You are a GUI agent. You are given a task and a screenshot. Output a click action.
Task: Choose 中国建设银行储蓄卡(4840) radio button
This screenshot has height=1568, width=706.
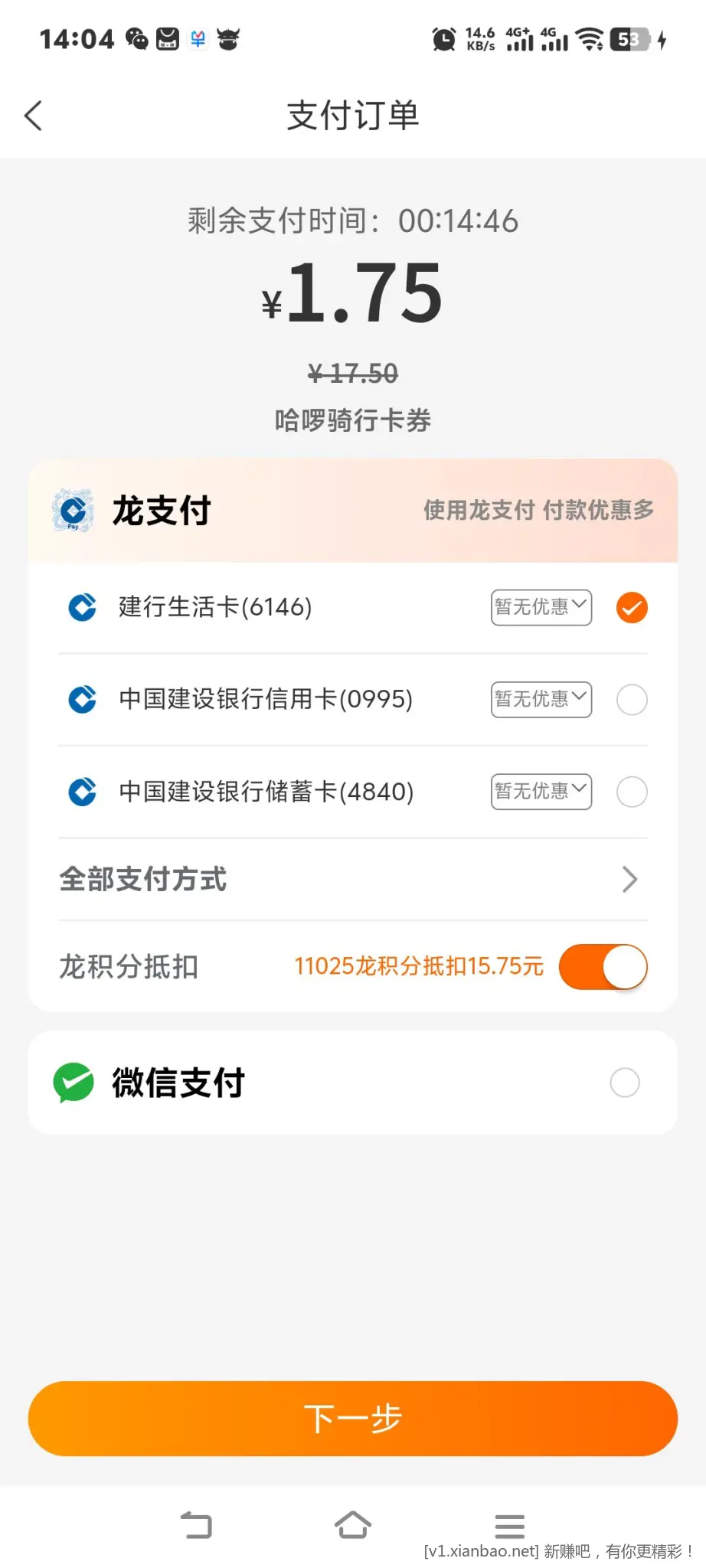point(632,792)
